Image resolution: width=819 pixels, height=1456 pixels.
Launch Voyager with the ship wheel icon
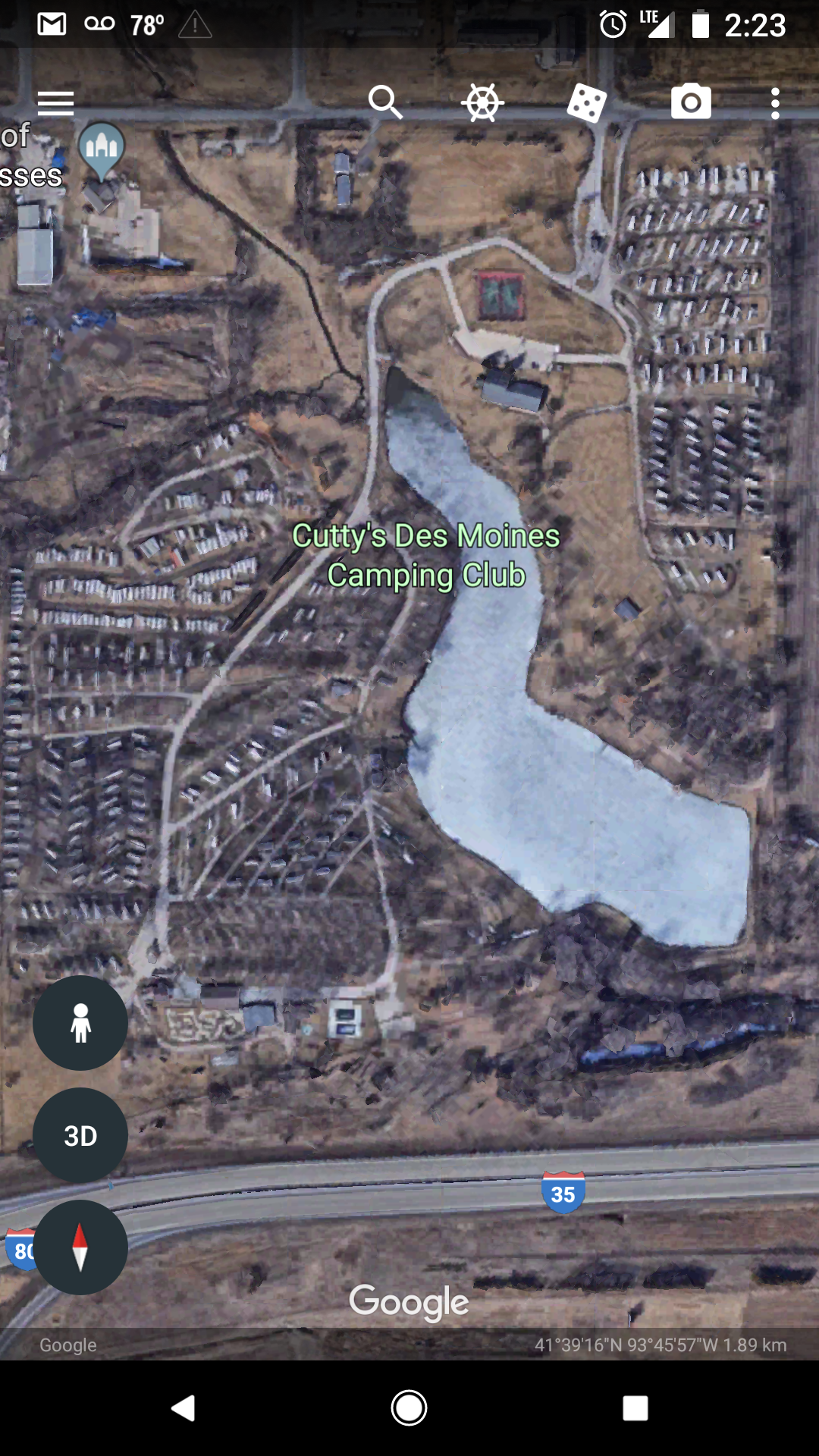(x=483, y=102)
